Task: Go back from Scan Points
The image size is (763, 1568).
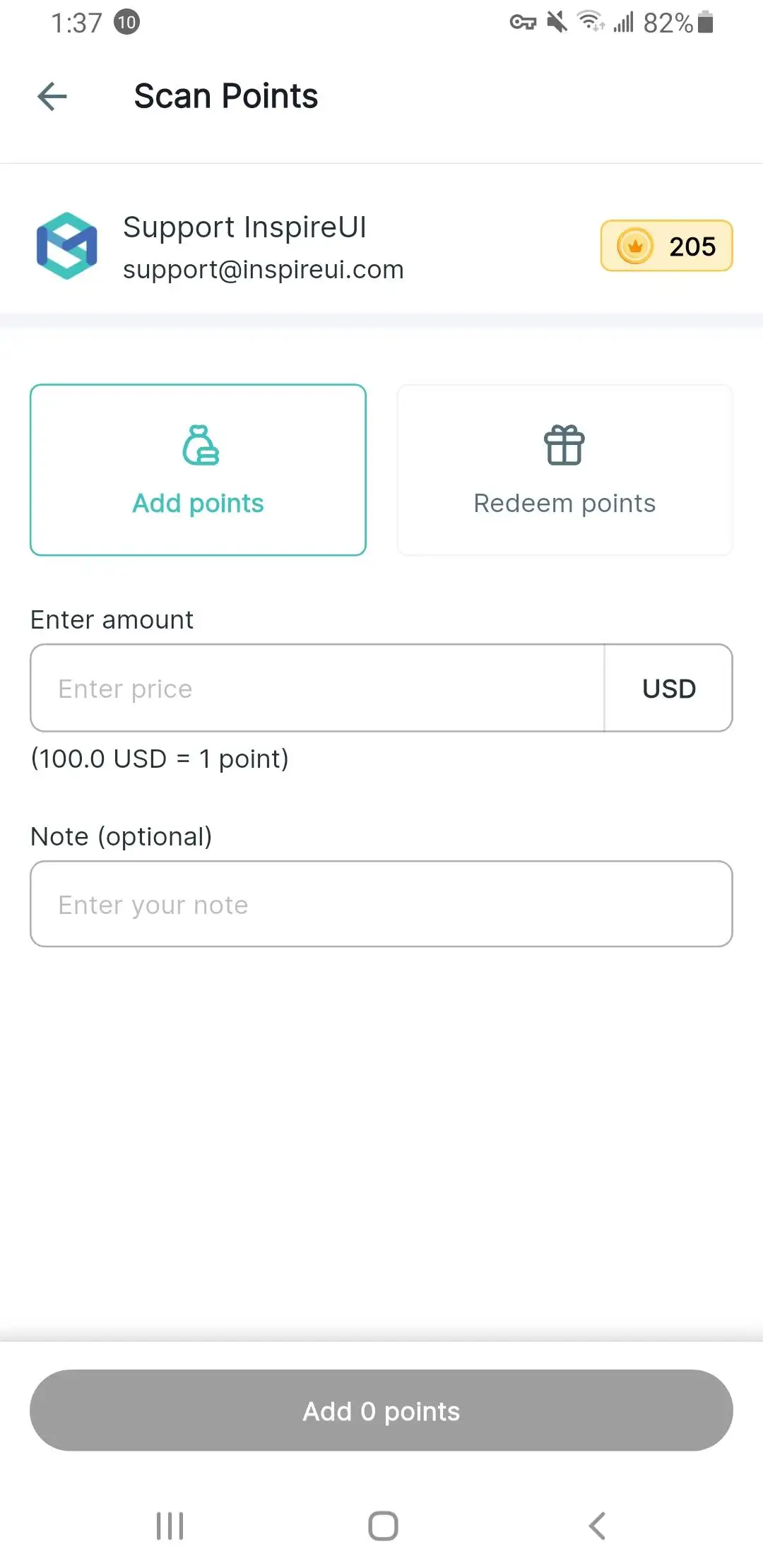Action: [x=52, y=97]
